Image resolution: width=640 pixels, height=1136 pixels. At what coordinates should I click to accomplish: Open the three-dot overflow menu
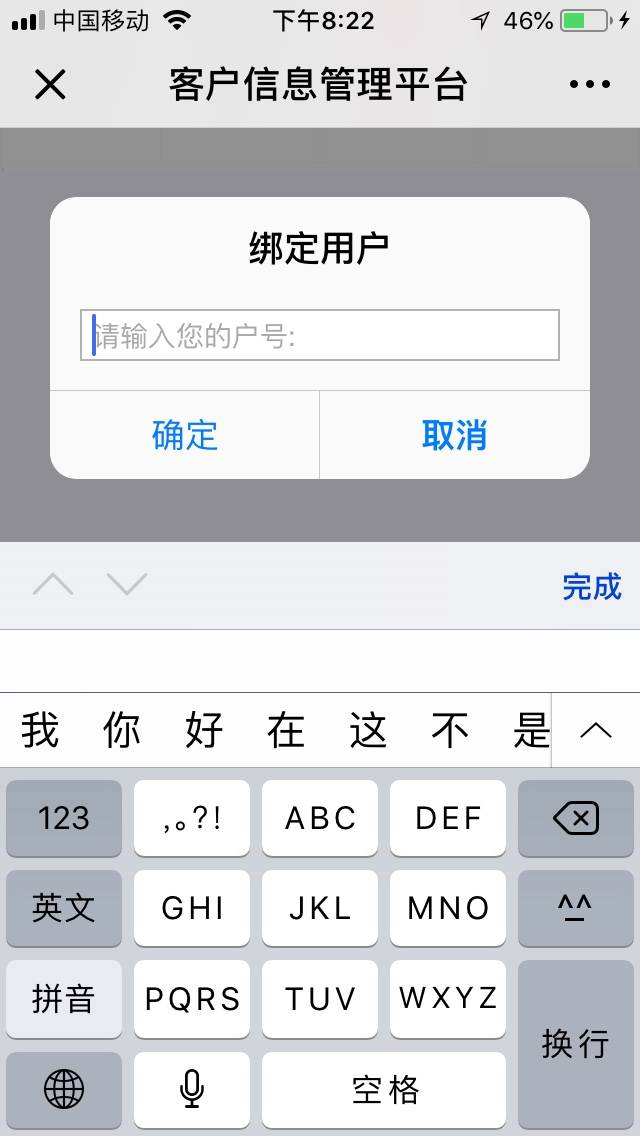[589, 85]
